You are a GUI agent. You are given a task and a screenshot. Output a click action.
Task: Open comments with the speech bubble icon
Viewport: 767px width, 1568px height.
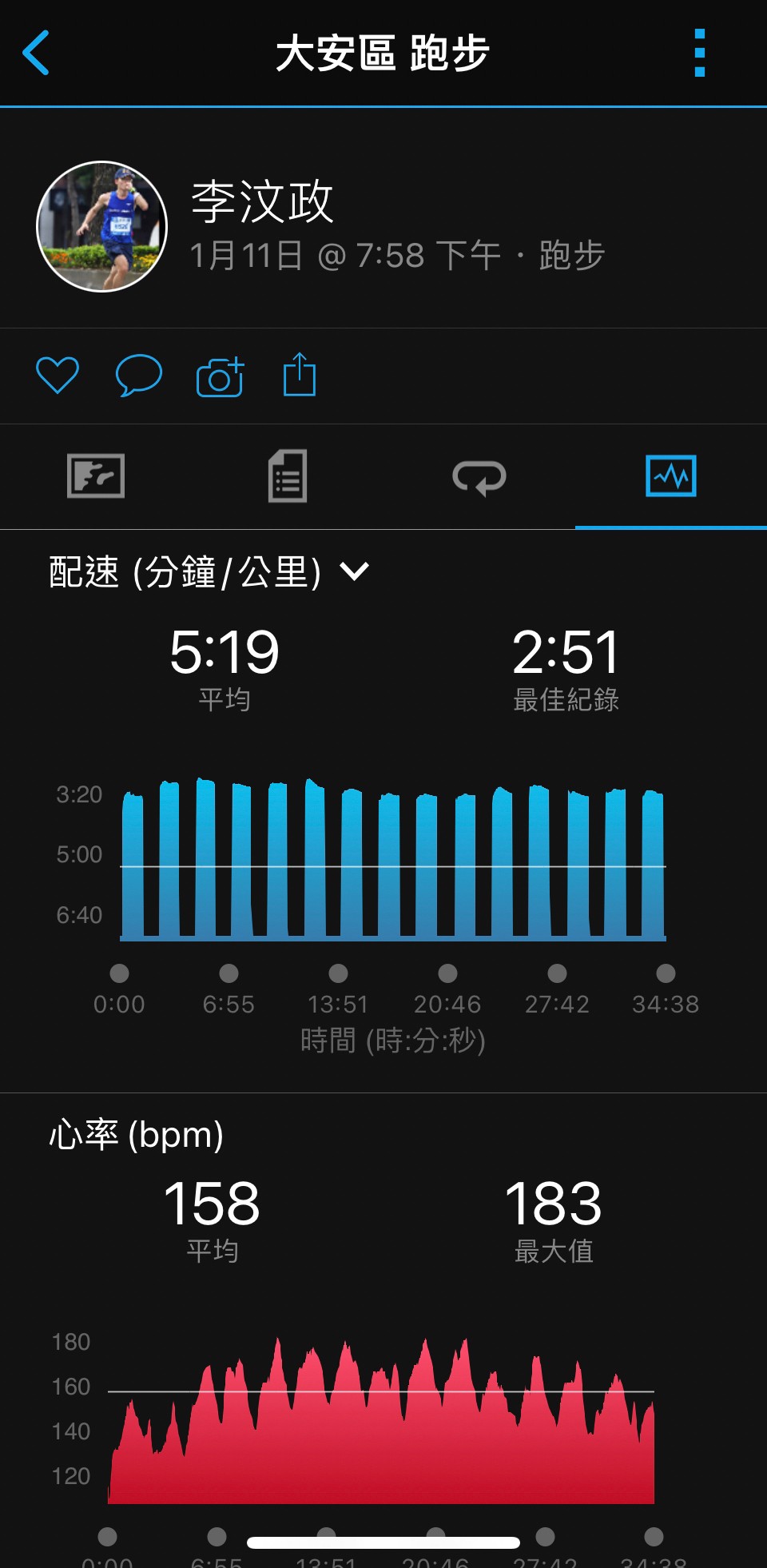[139, 375]
